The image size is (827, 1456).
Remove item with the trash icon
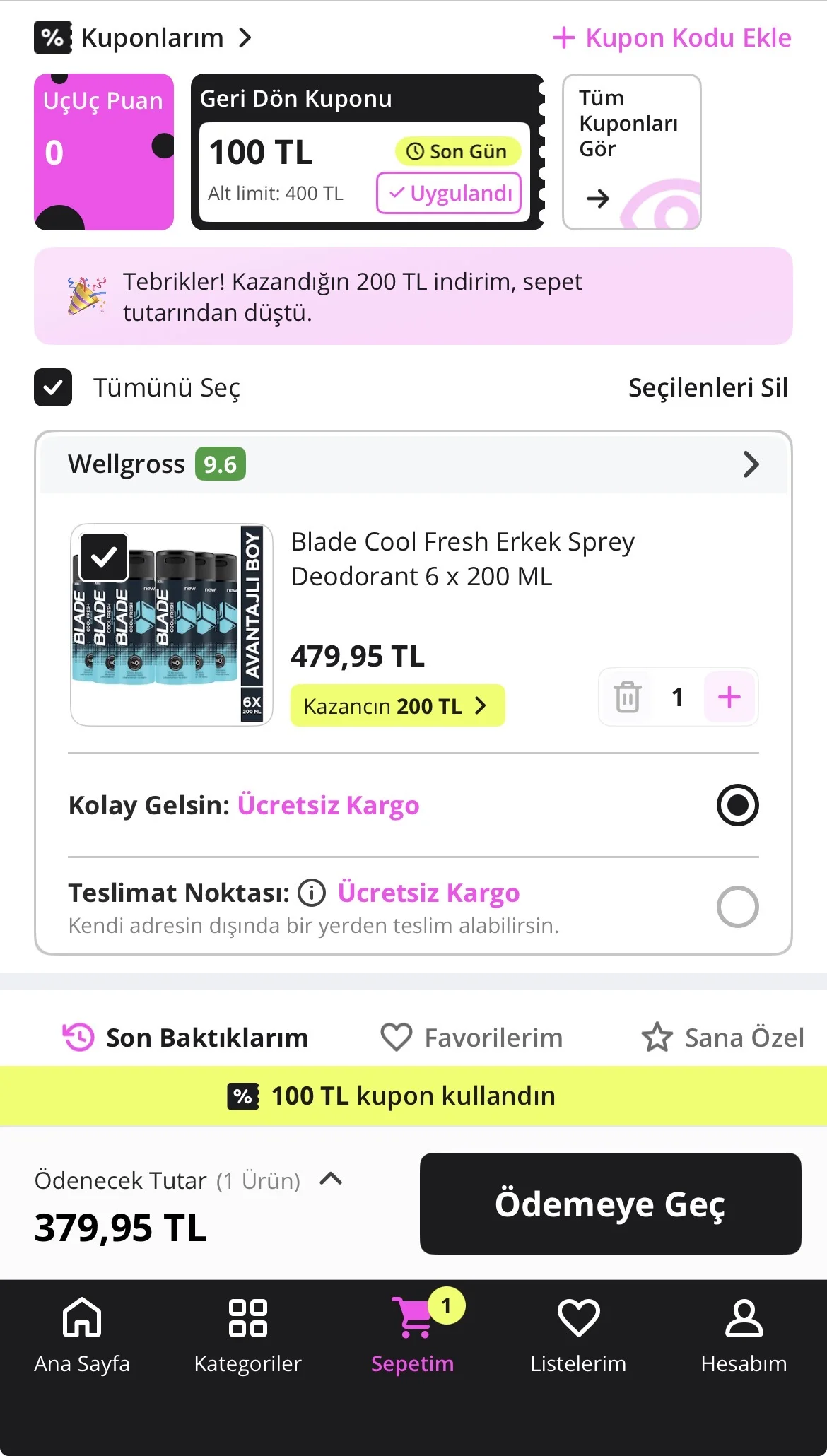[x=627, y=697]
